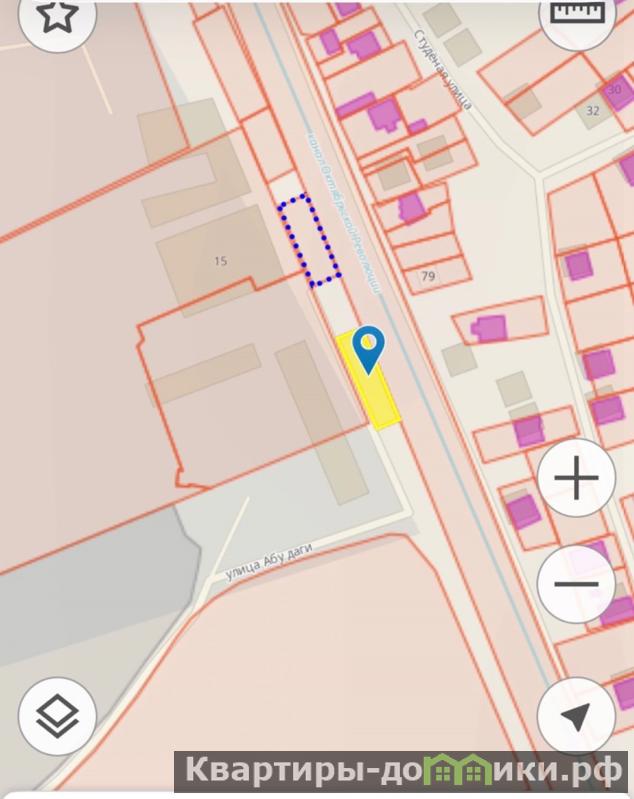Open the map layers selector
This screenshot has width=634, height=799.
[58, 716]
